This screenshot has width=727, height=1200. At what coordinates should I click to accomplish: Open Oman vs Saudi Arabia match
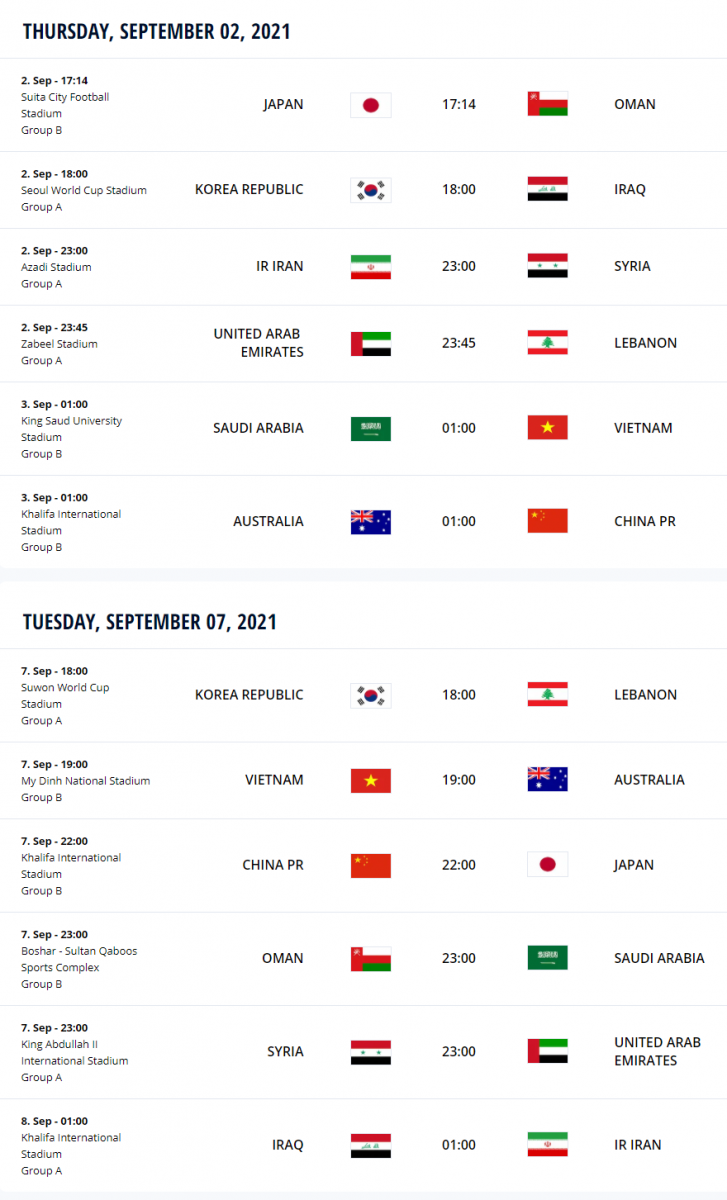point(363,959)
